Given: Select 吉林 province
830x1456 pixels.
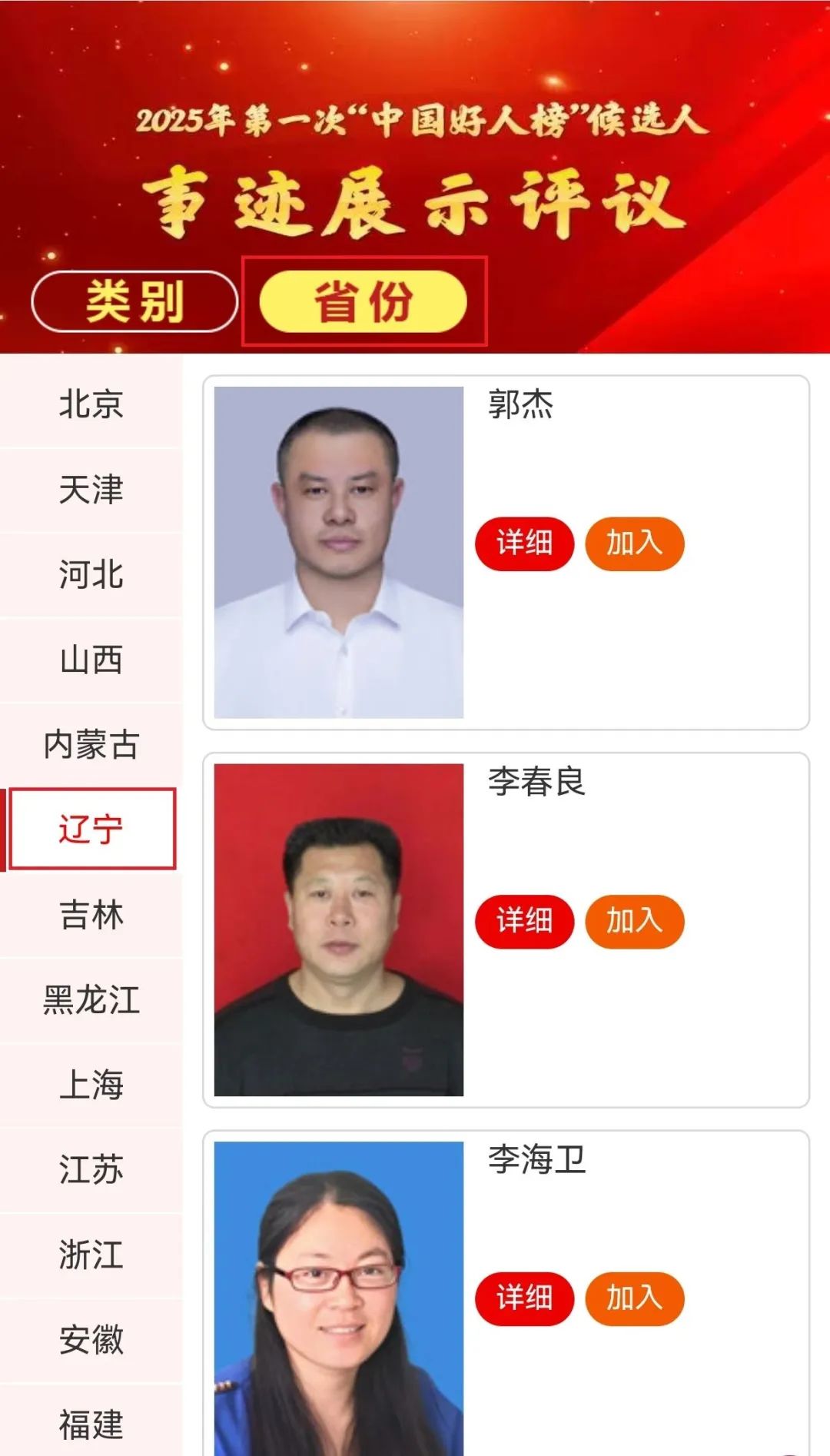Looking at the screenshot, I should tap(91, 916).
